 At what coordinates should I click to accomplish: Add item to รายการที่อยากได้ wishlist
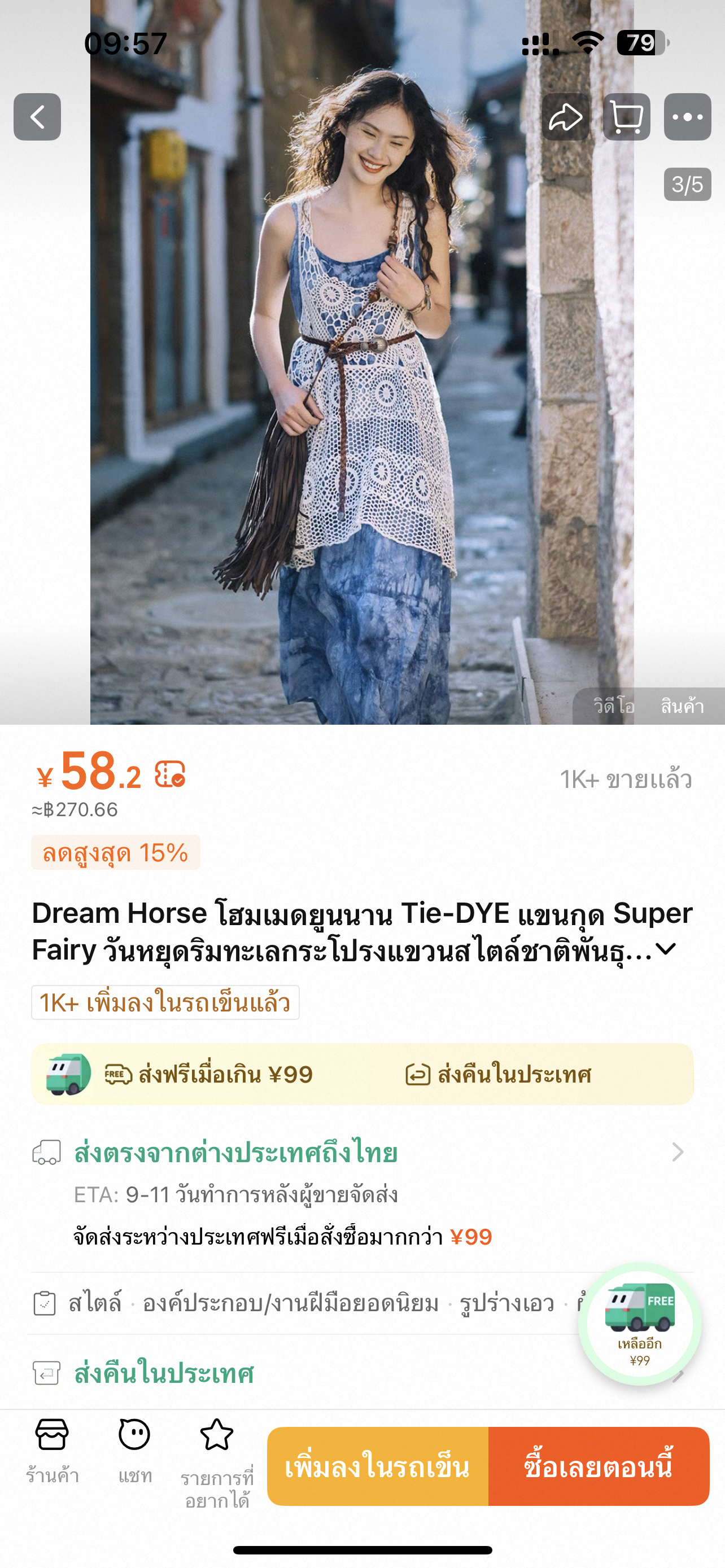click(x=217, y=1461)
